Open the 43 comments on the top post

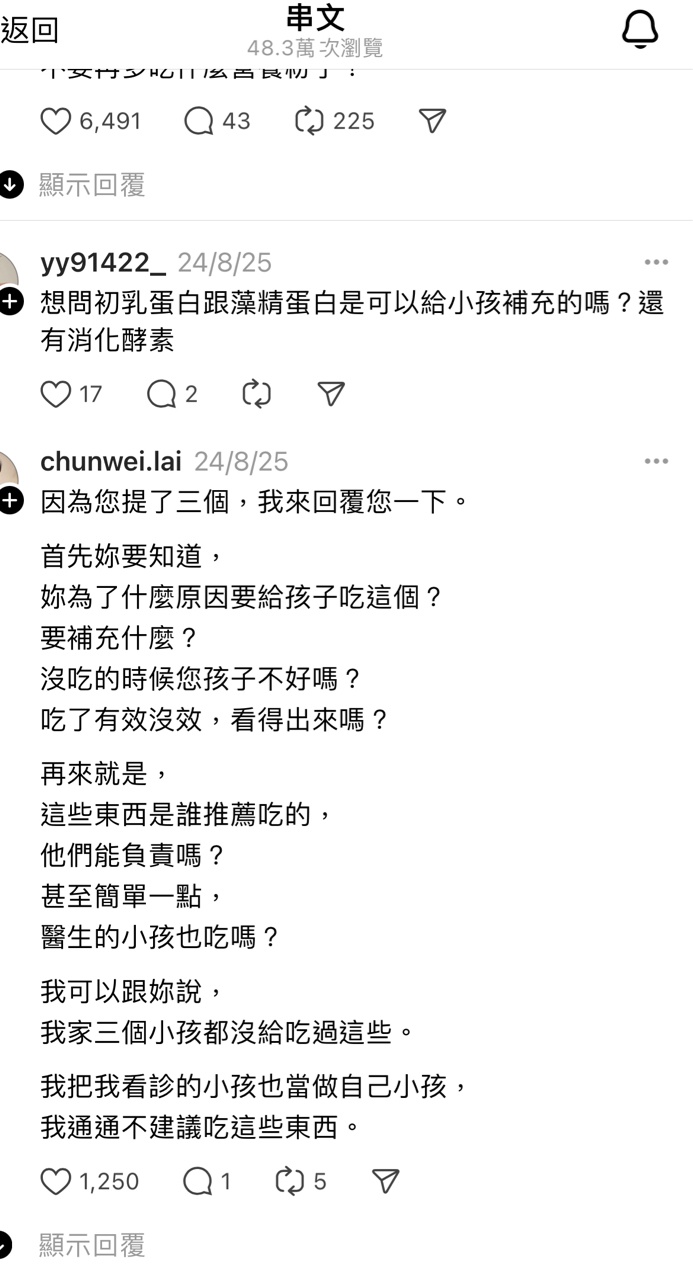[x=200, y=121]
